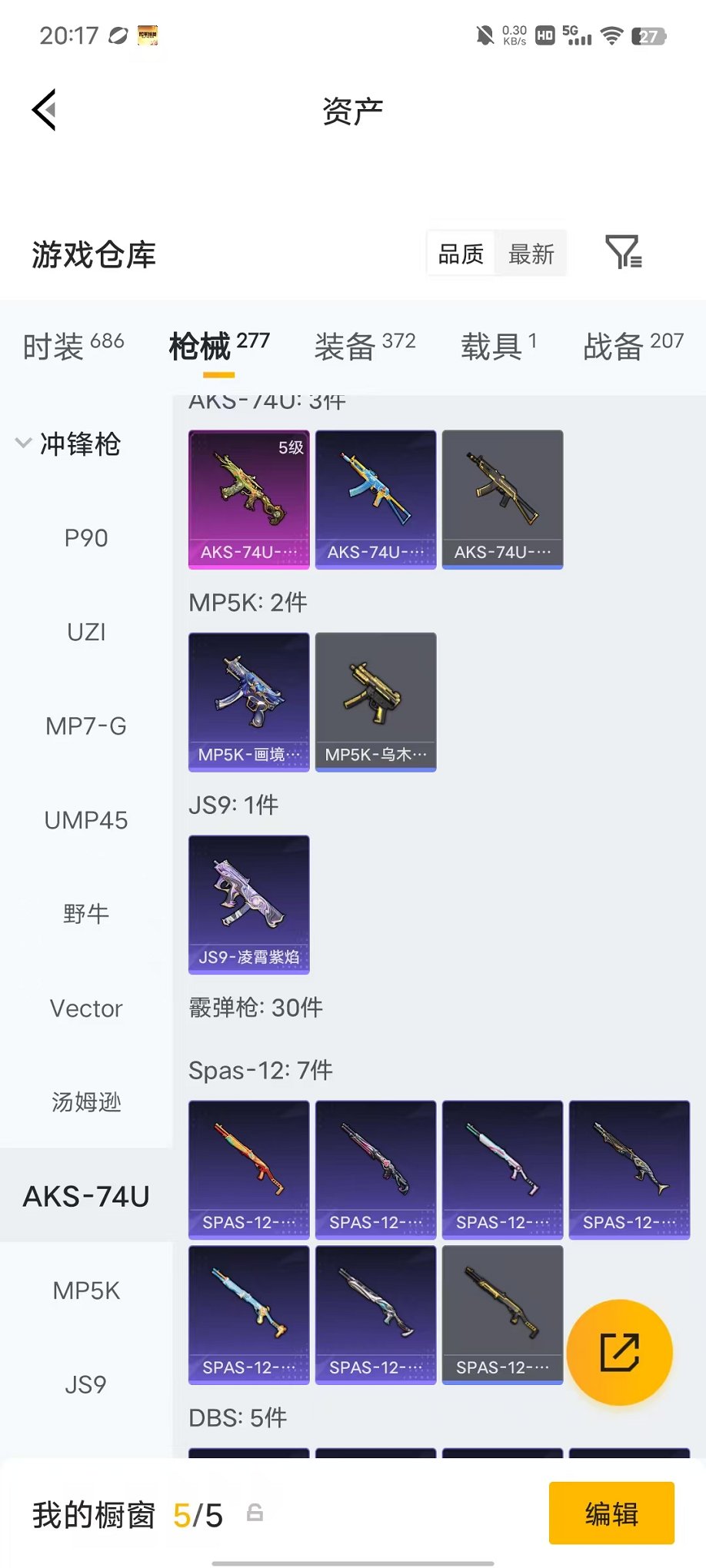Switch to the 装备 tab
The width and height of the screenshot is (706, 1568).
[365, 346]
